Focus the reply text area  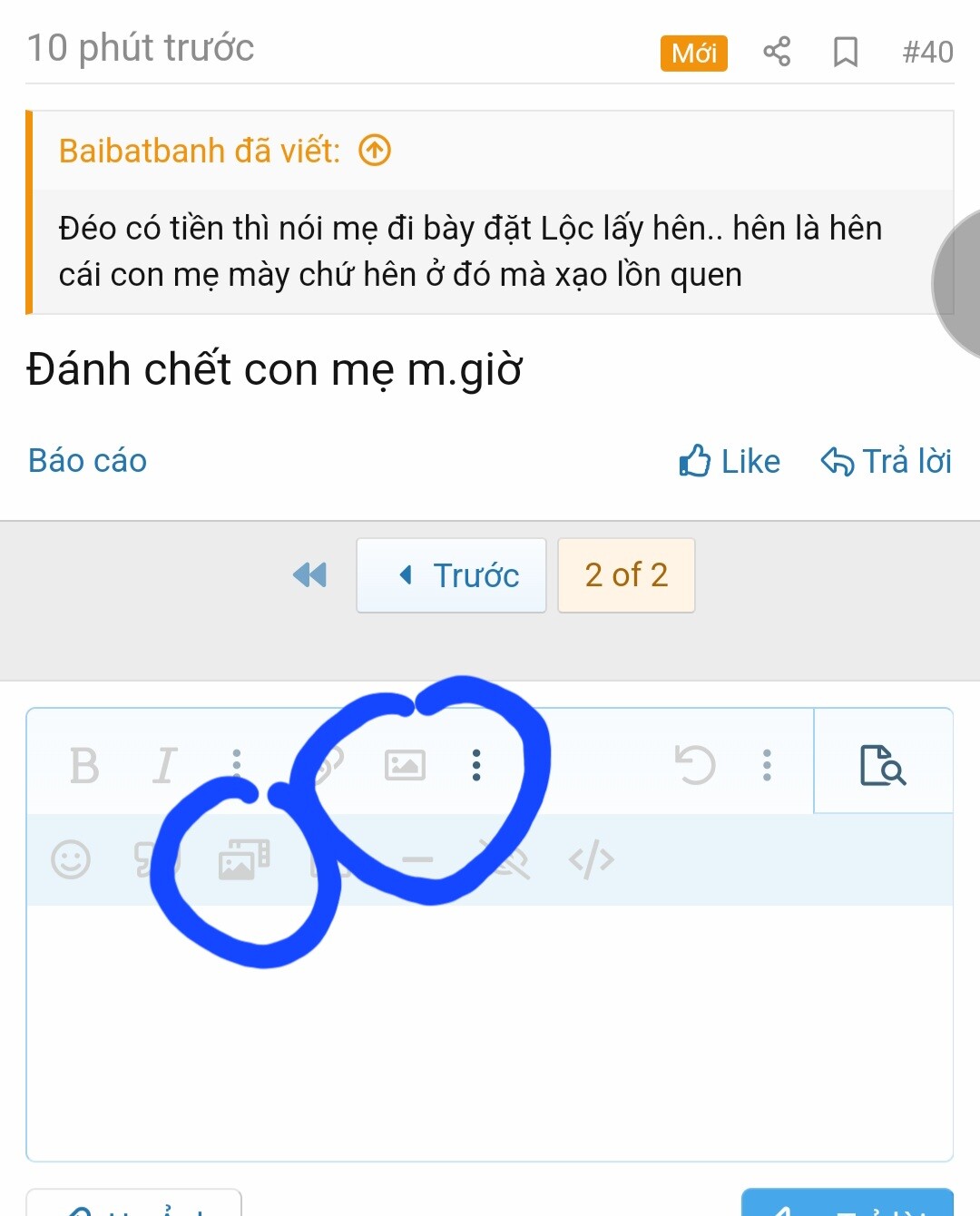pyautogui.click(x=490, y=1035)
